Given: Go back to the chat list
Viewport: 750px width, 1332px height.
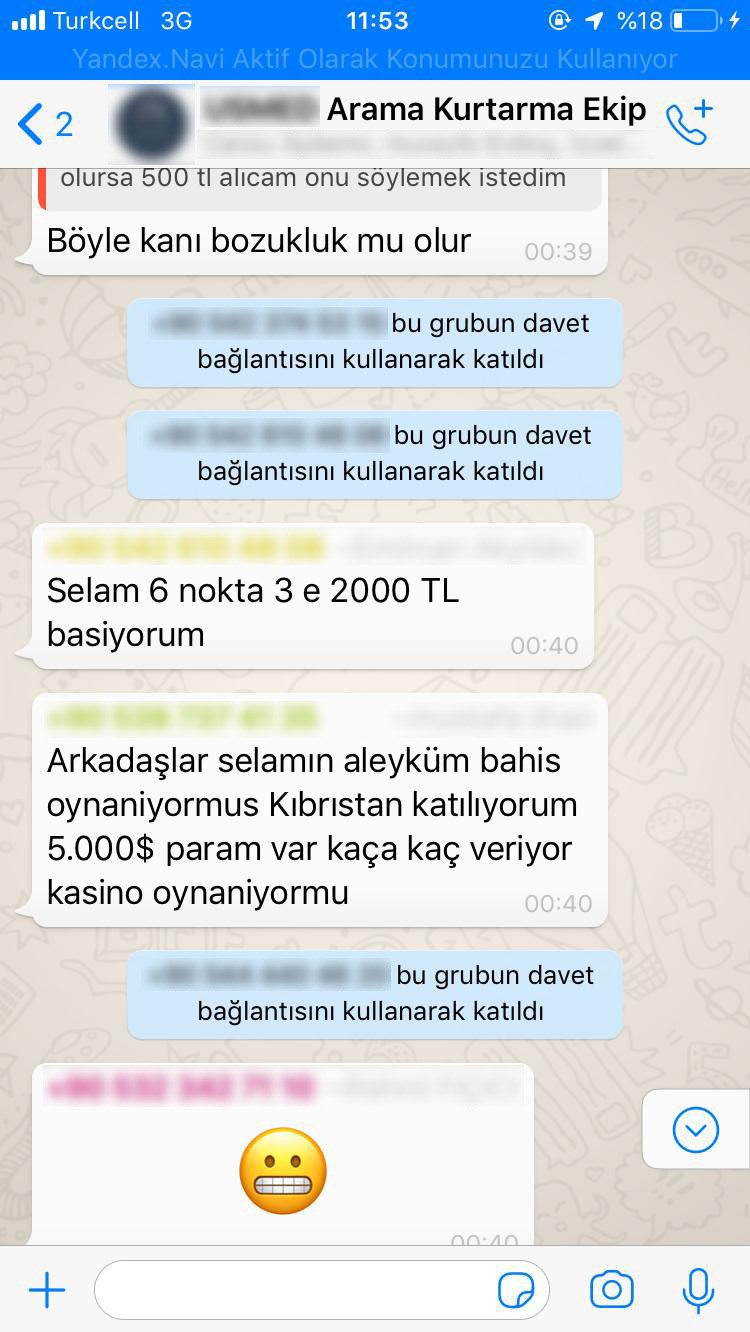Looking at the screenshot, I should pos(43,125).
